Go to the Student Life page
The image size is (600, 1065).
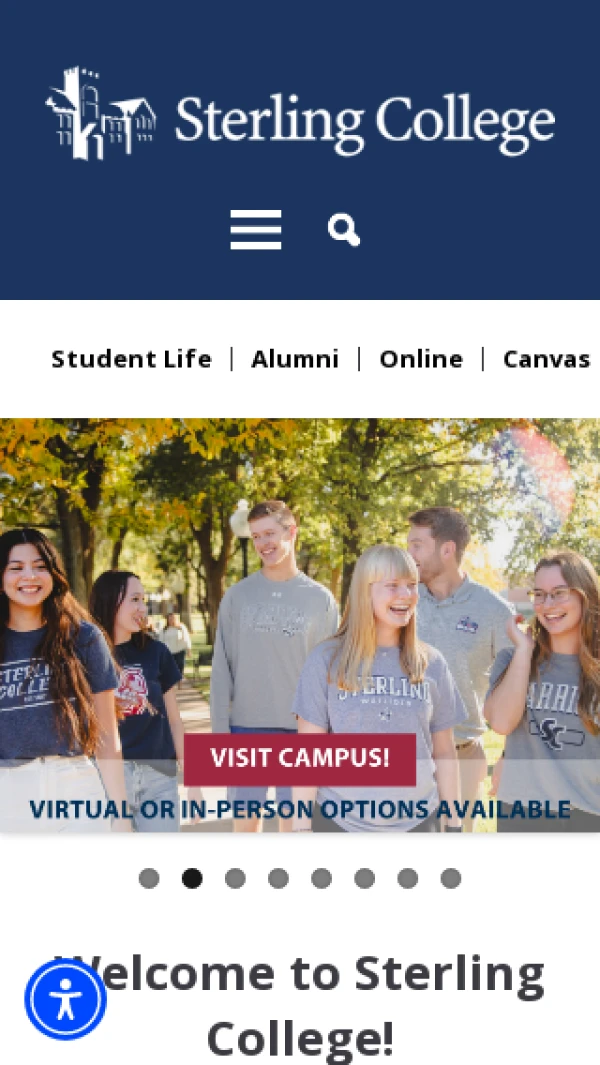pos(131,359)
